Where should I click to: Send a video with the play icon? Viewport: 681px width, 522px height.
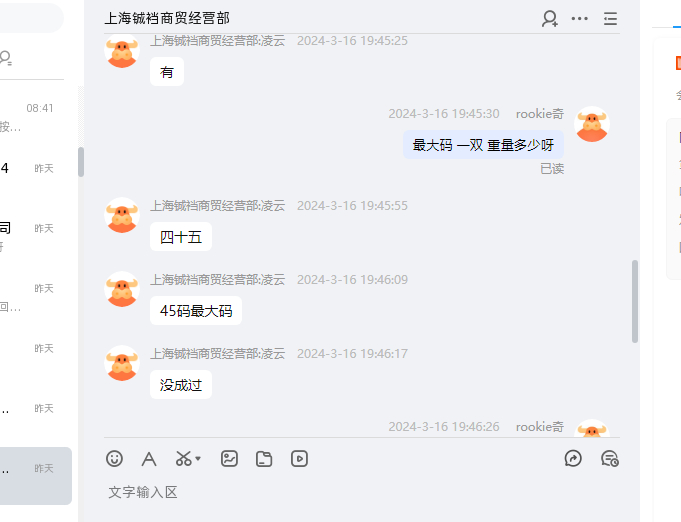pos(299,458)
